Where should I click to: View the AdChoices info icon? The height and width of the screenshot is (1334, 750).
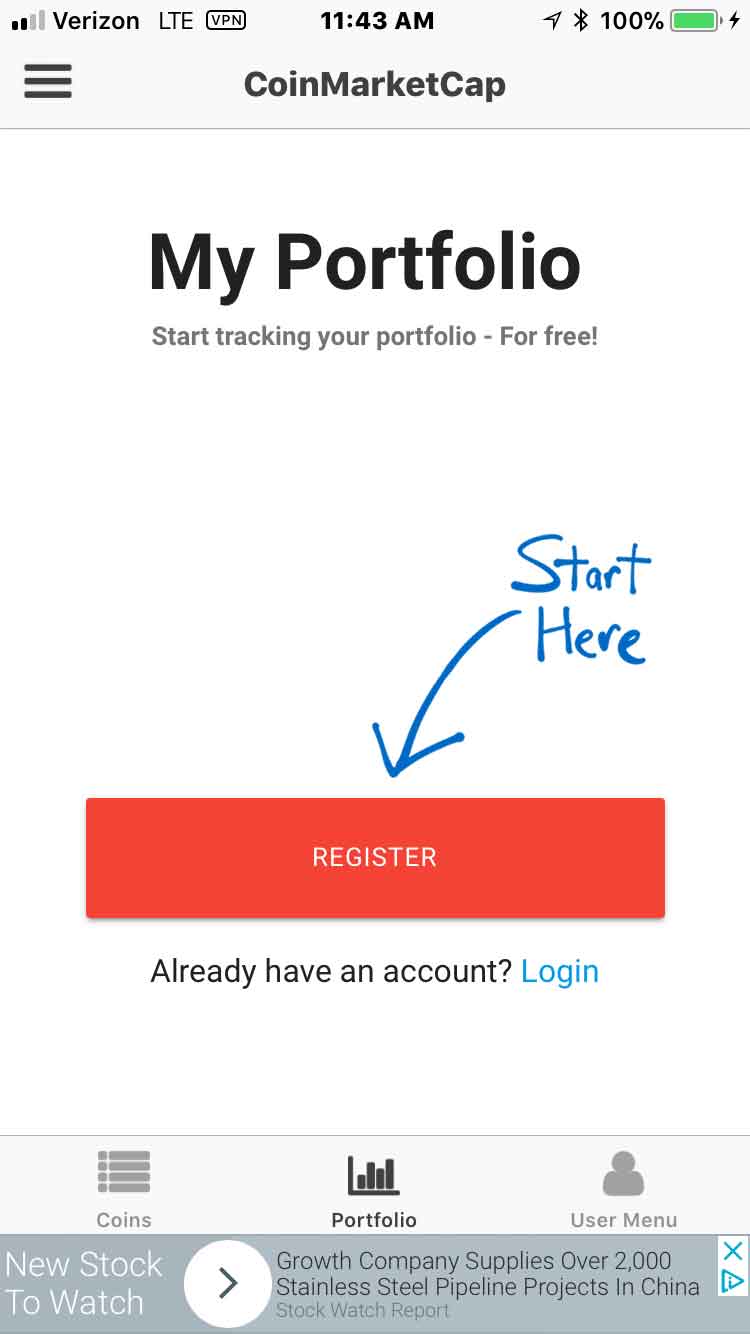coord(733,1281)
